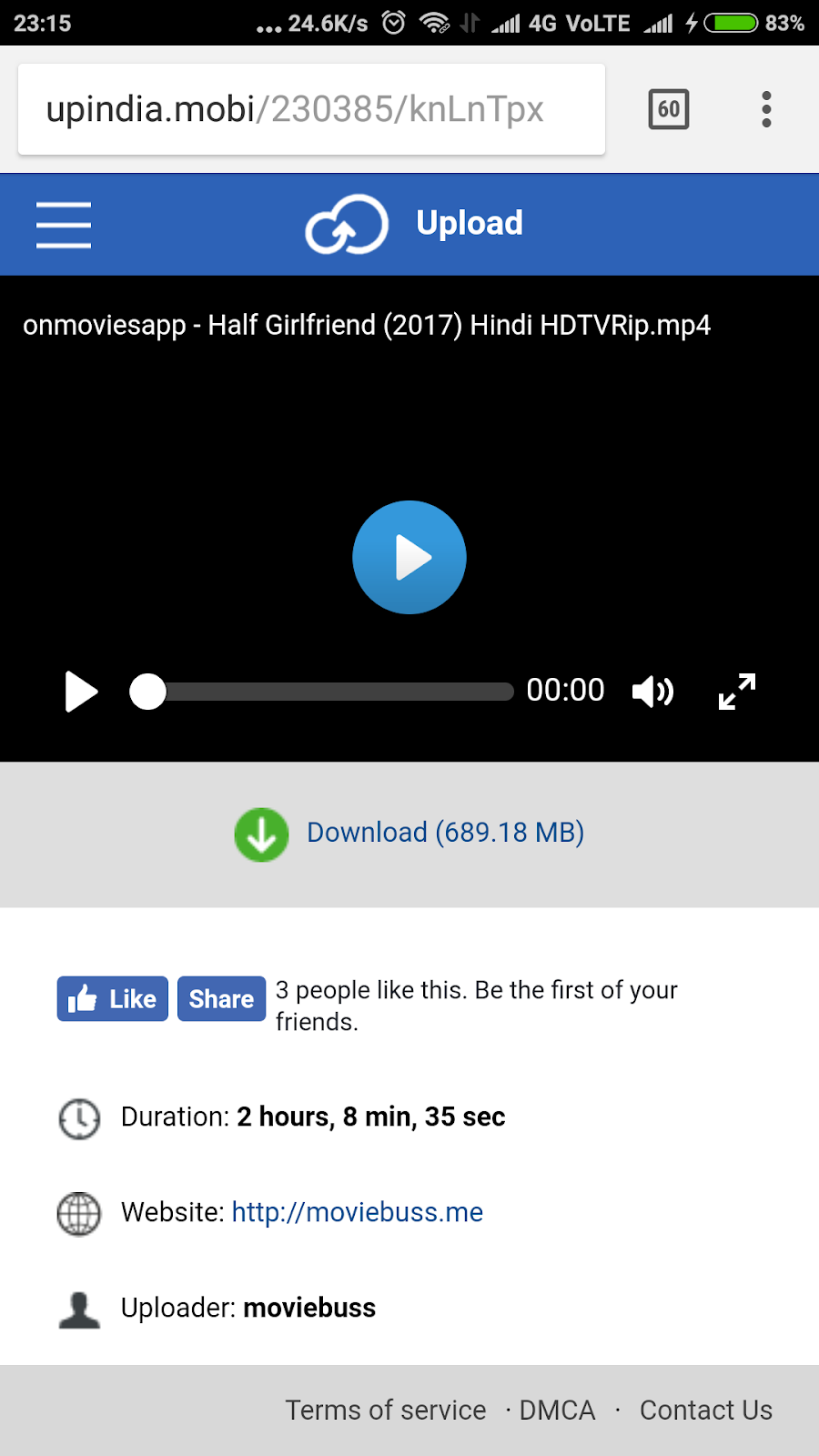Open Terms of service

(386, 1410)
